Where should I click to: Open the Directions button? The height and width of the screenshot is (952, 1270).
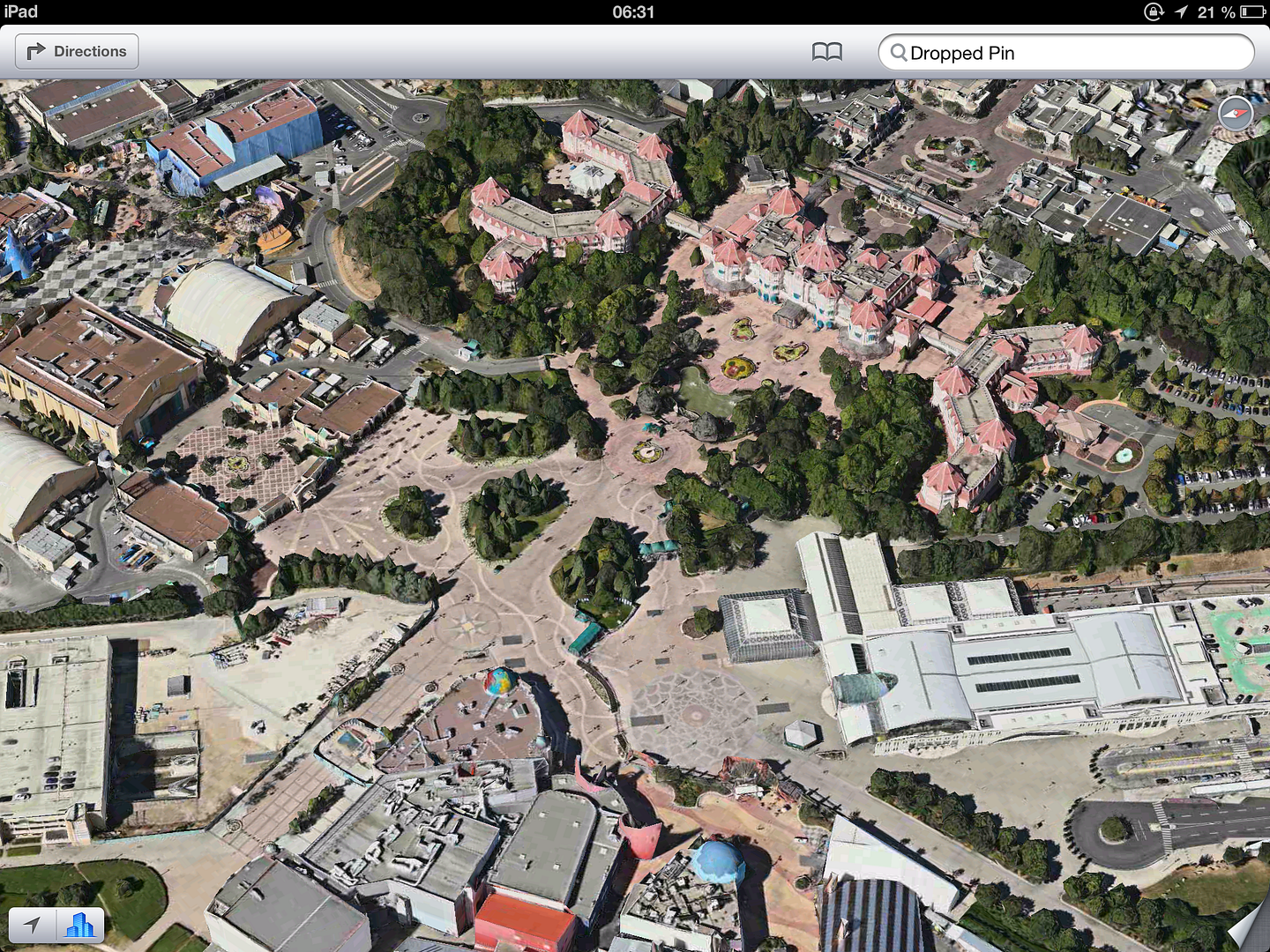coord(77,52)
